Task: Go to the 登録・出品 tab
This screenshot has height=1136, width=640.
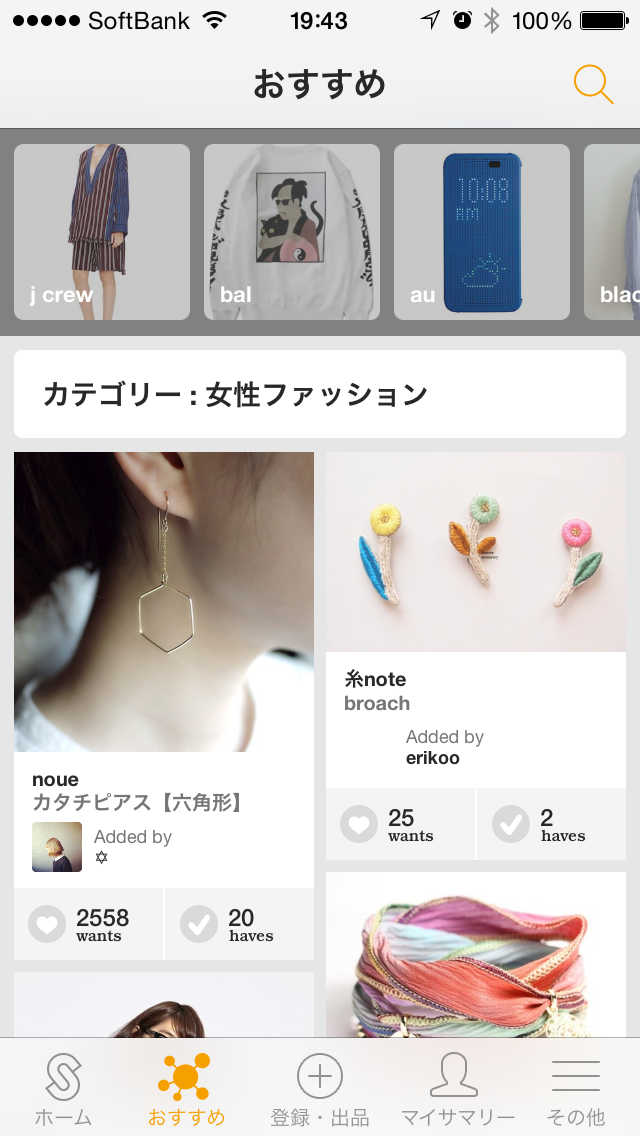Action: [x=320, y=1088]
